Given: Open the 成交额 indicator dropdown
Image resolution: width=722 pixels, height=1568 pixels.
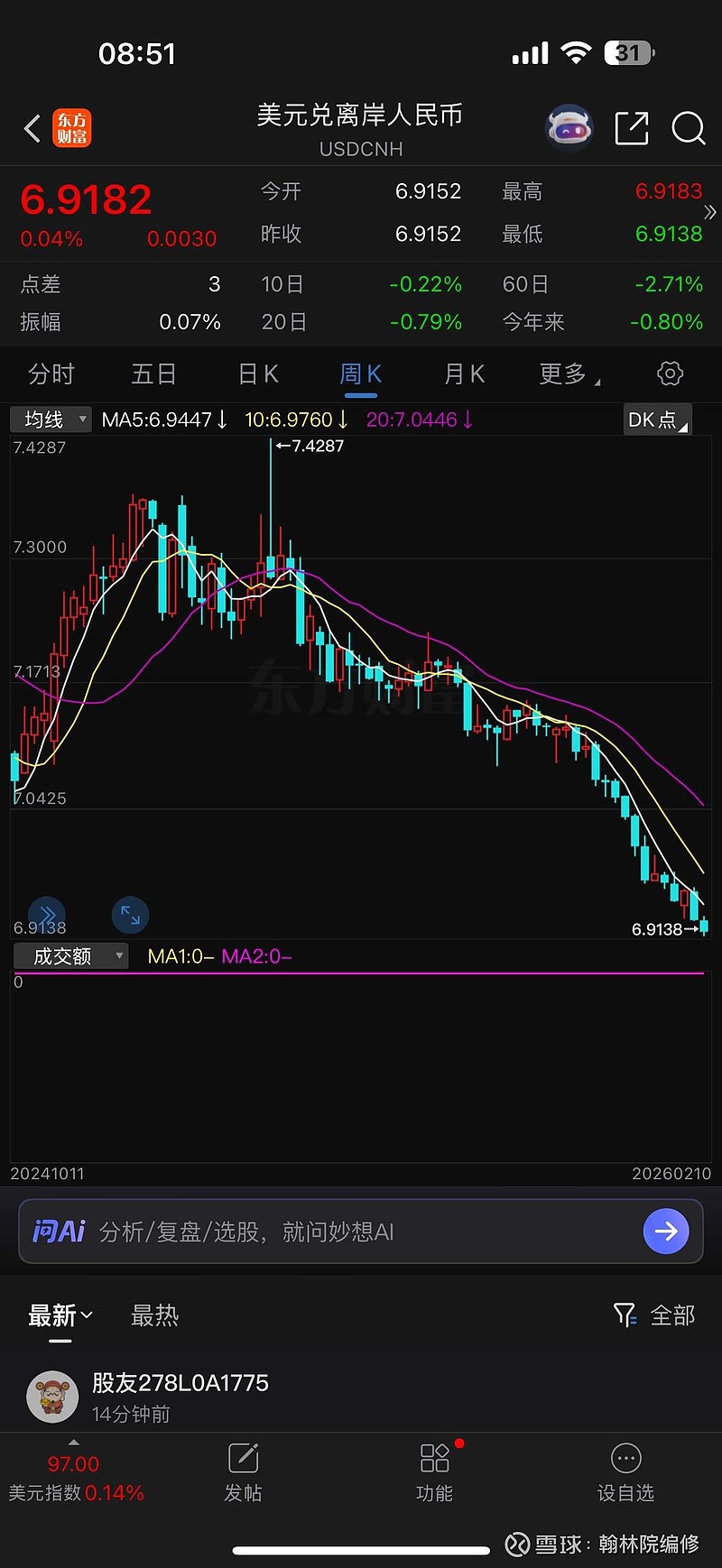Looking at the screenshot, I should [70, 955].
